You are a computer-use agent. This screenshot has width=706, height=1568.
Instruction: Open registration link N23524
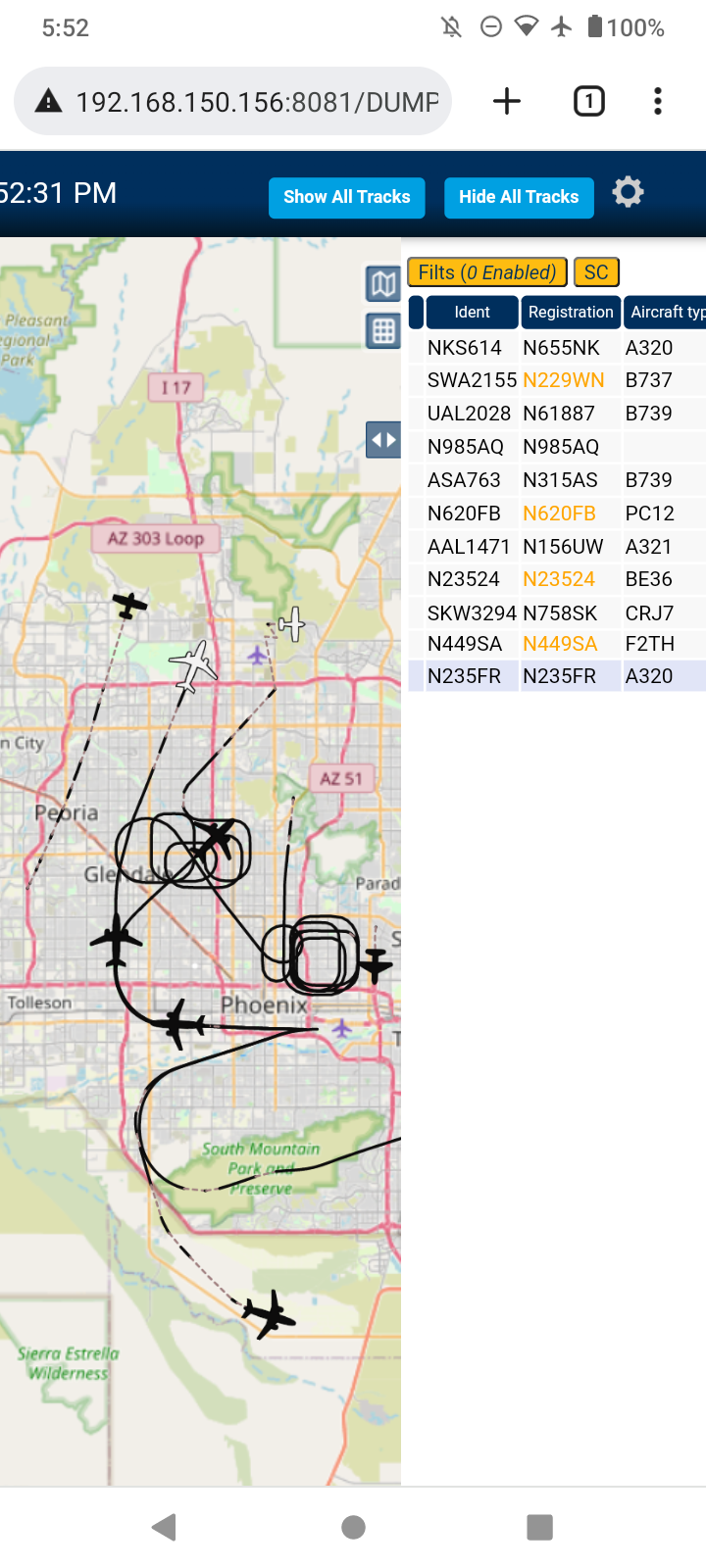point(559,579)
